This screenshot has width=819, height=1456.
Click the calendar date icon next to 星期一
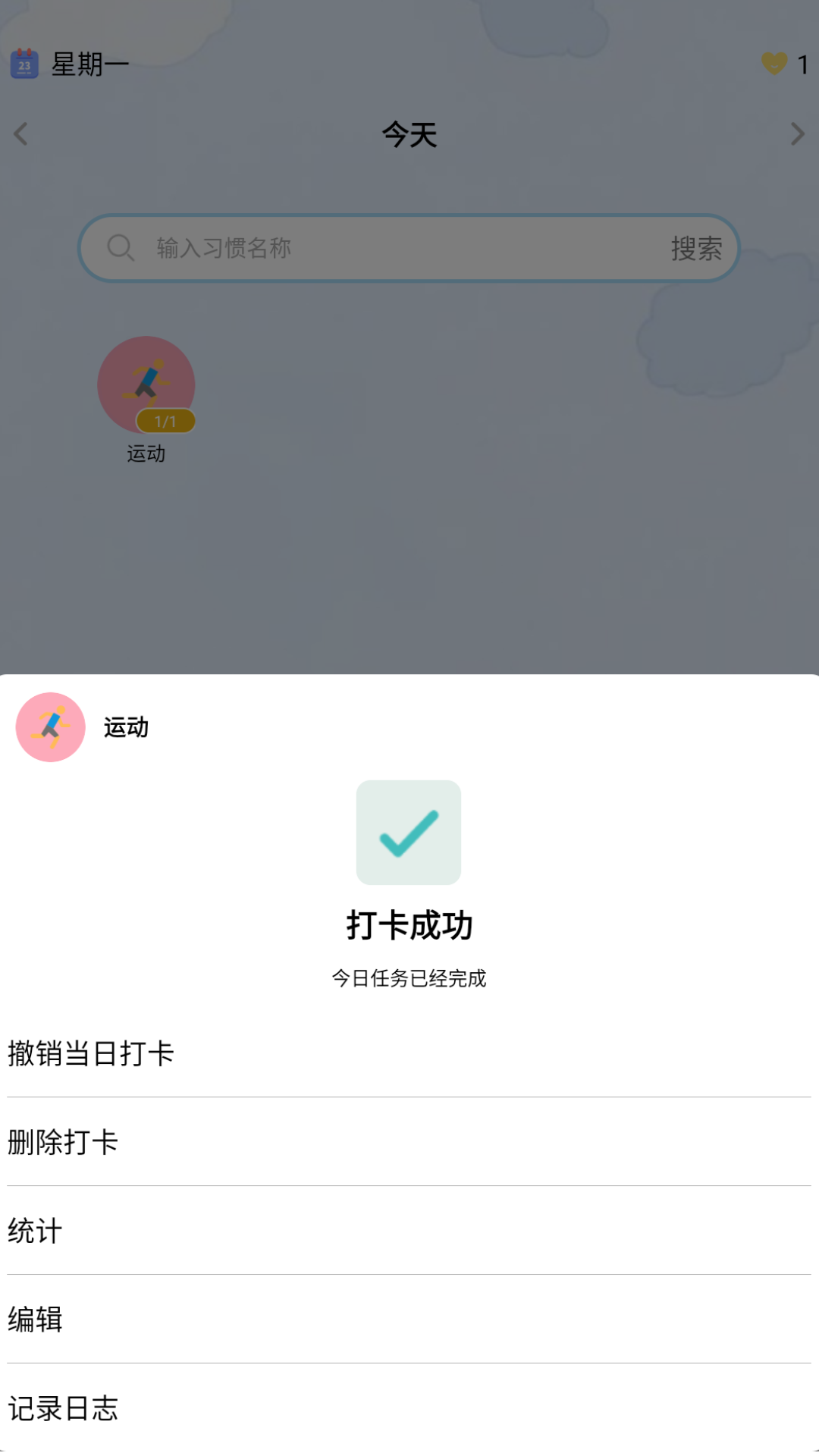click(24, 64)
